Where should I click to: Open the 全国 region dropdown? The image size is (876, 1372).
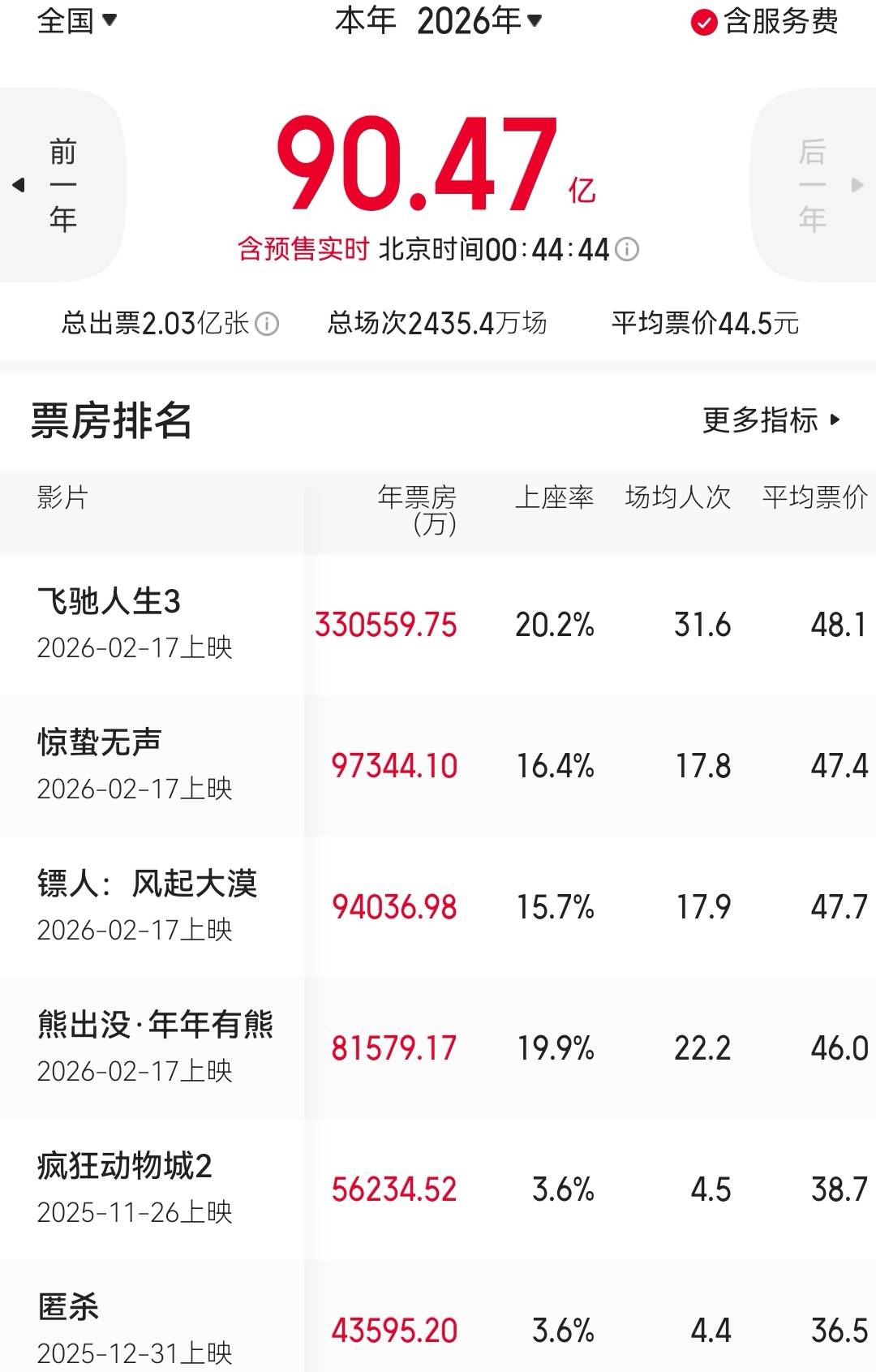pyautogui.click(x=77, y=20)
